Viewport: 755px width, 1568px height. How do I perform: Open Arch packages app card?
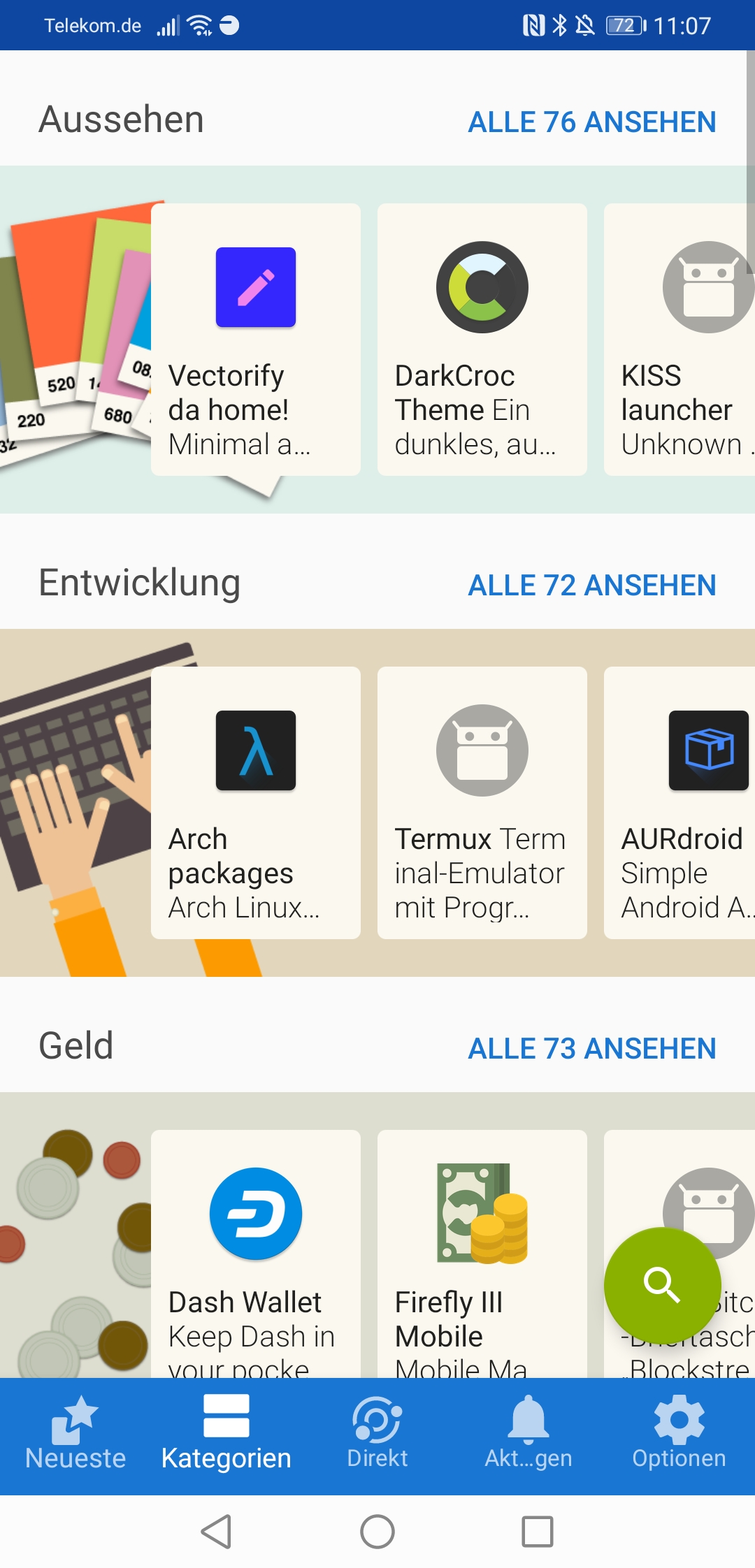(x=256, y=803)
